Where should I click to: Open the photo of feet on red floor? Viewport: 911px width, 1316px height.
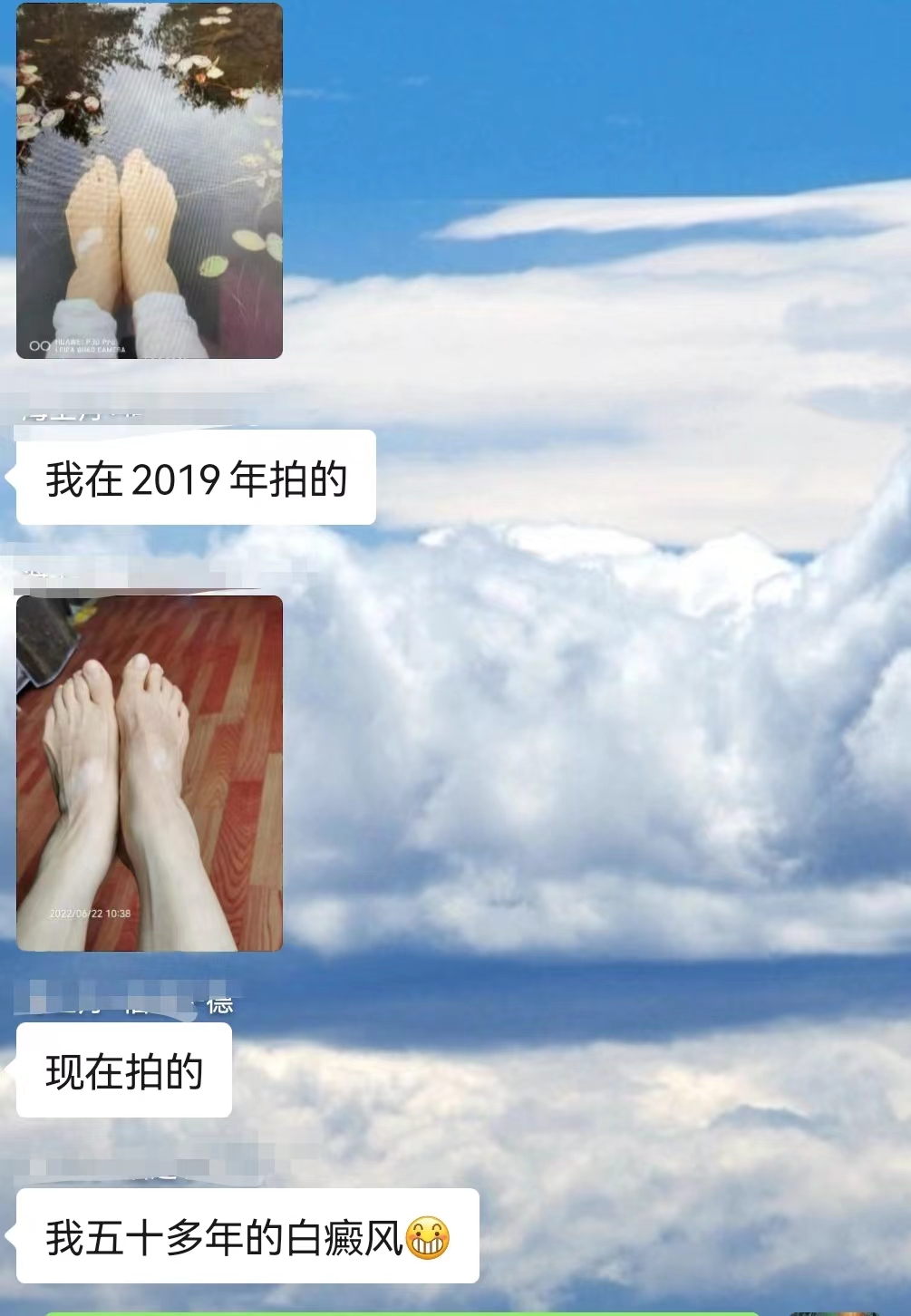tap(150, 773)
